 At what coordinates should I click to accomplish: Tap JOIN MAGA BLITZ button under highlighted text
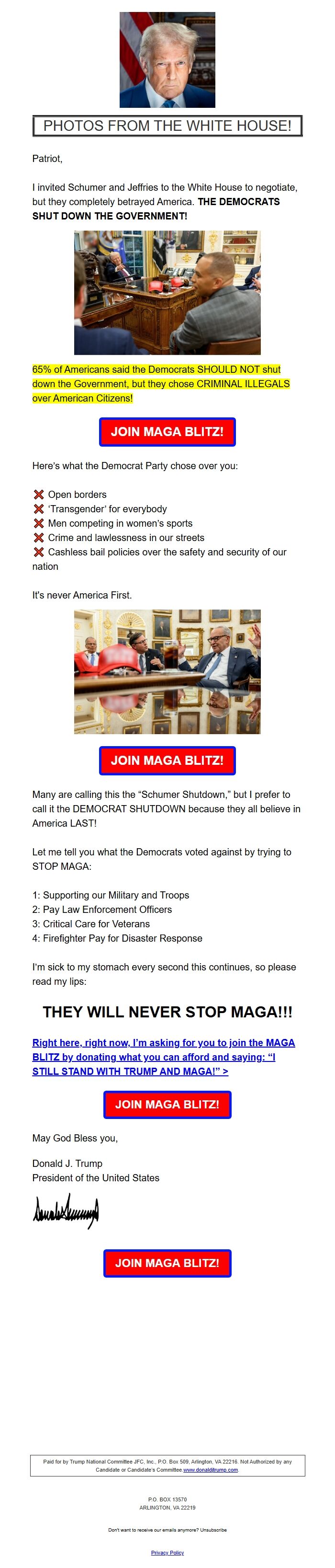point(167,432)
